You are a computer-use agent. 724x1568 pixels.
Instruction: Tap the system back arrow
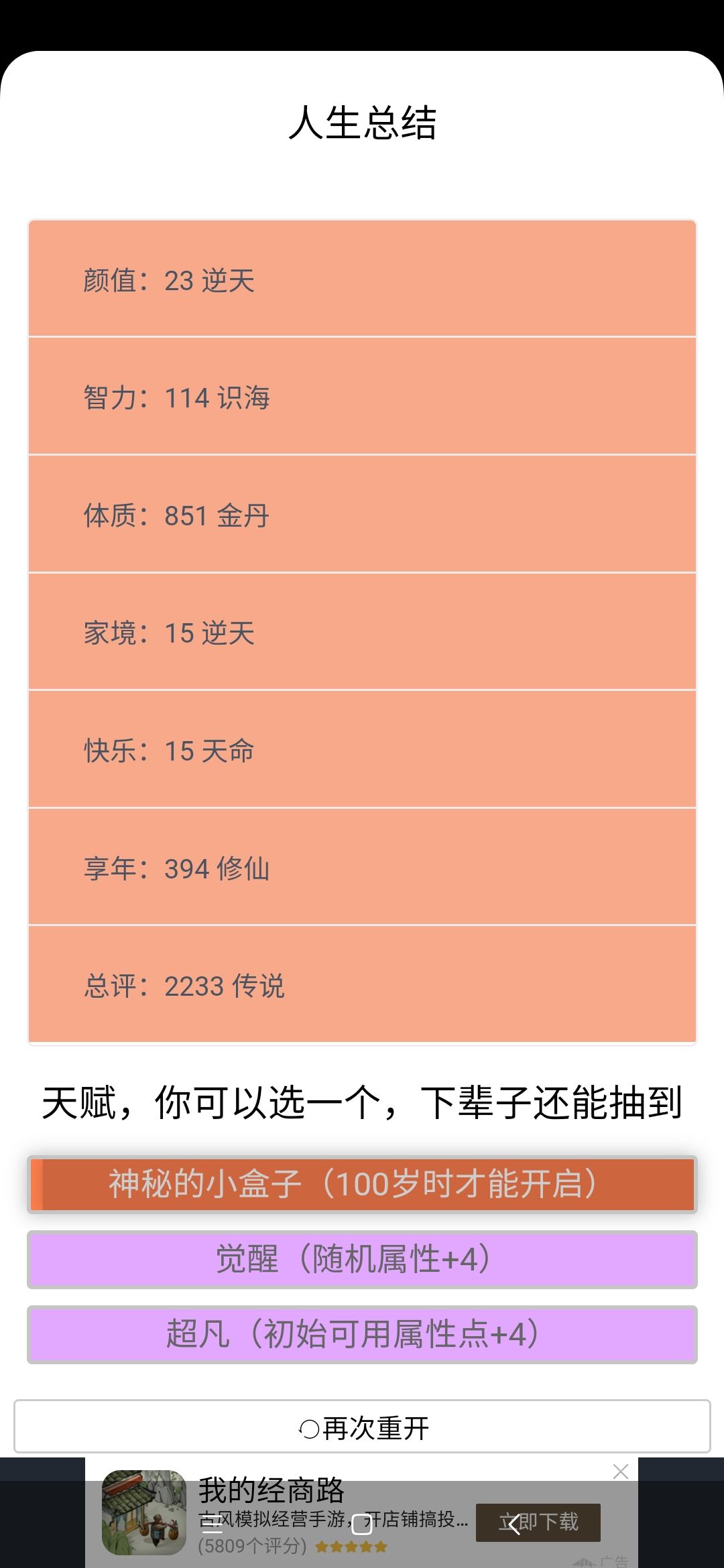point(514,1524)
